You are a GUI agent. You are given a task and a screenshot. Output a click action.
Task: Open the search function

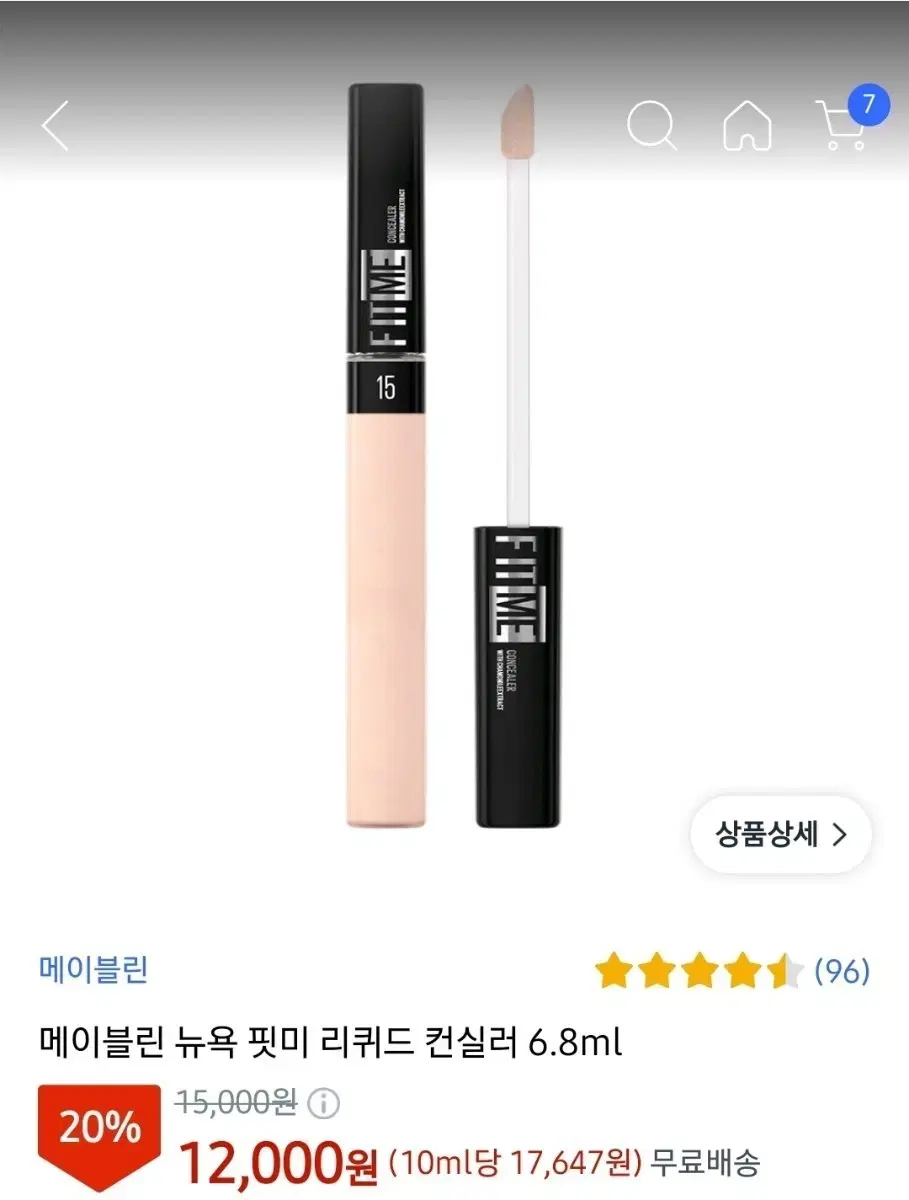pos(652,126)
